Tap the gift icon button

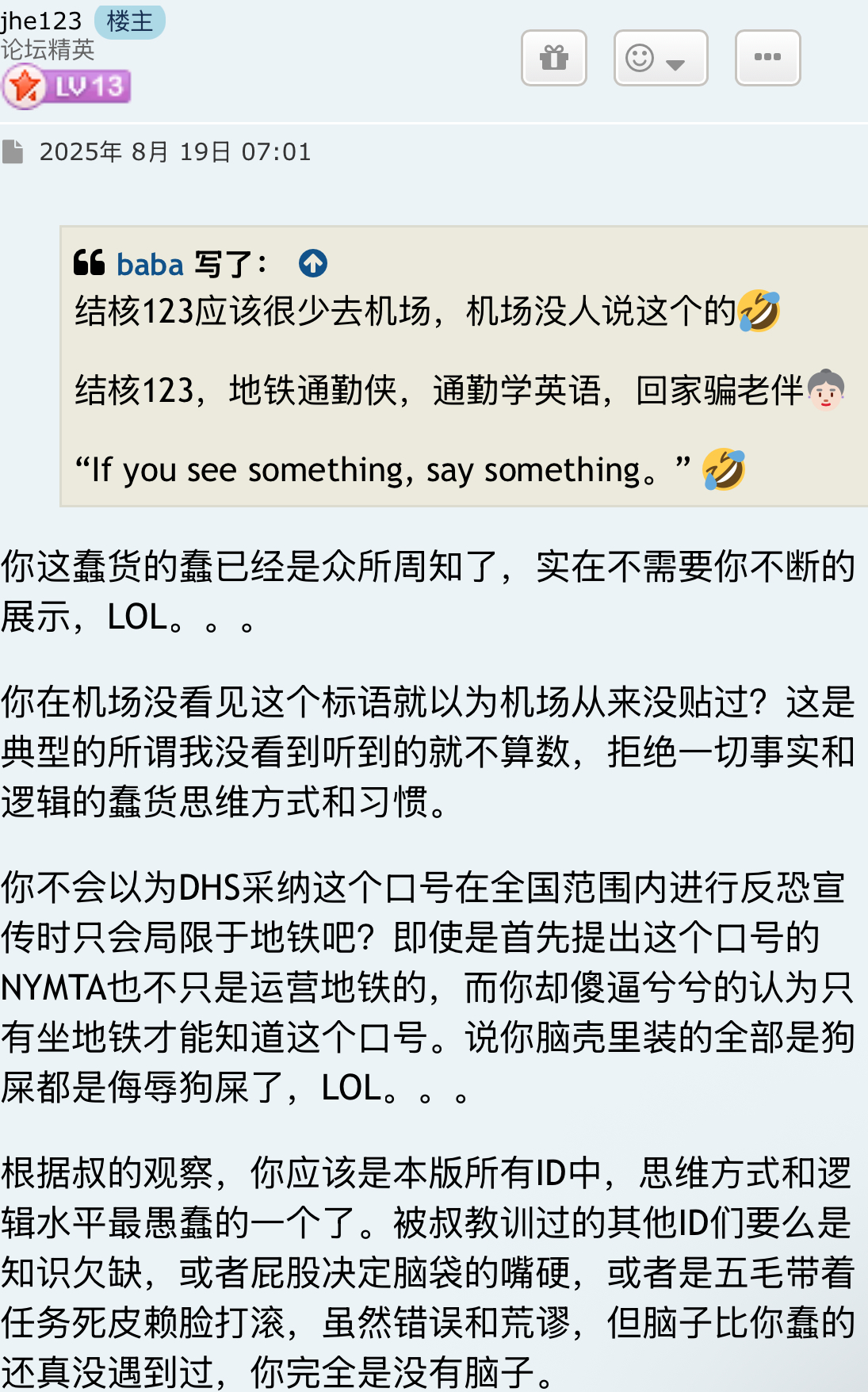point(553,58)
